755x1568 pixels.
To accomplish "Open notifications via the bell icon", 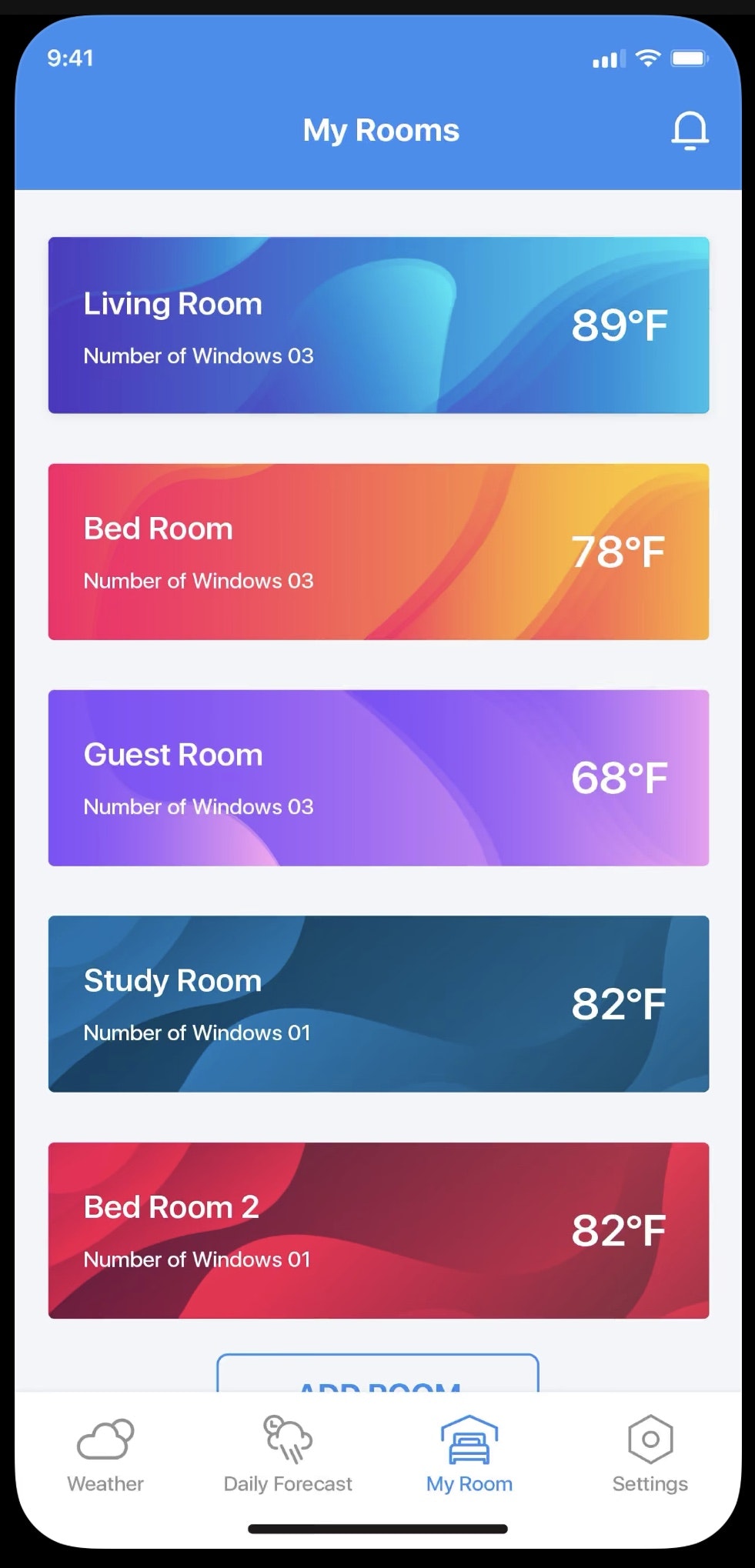I will 690,131.
